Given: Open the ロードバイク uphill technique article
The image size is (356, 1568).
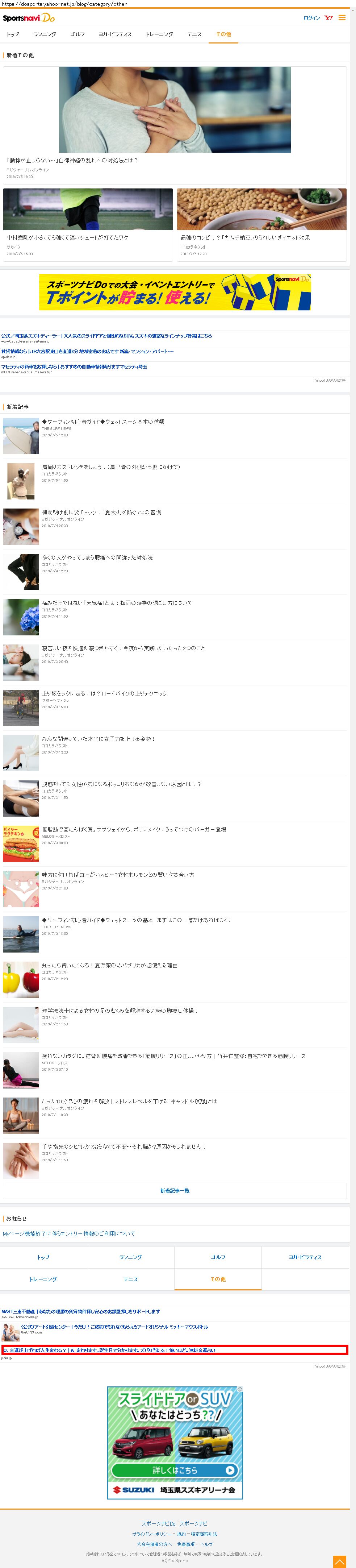Looking at the screenshot, I should 104,693.
